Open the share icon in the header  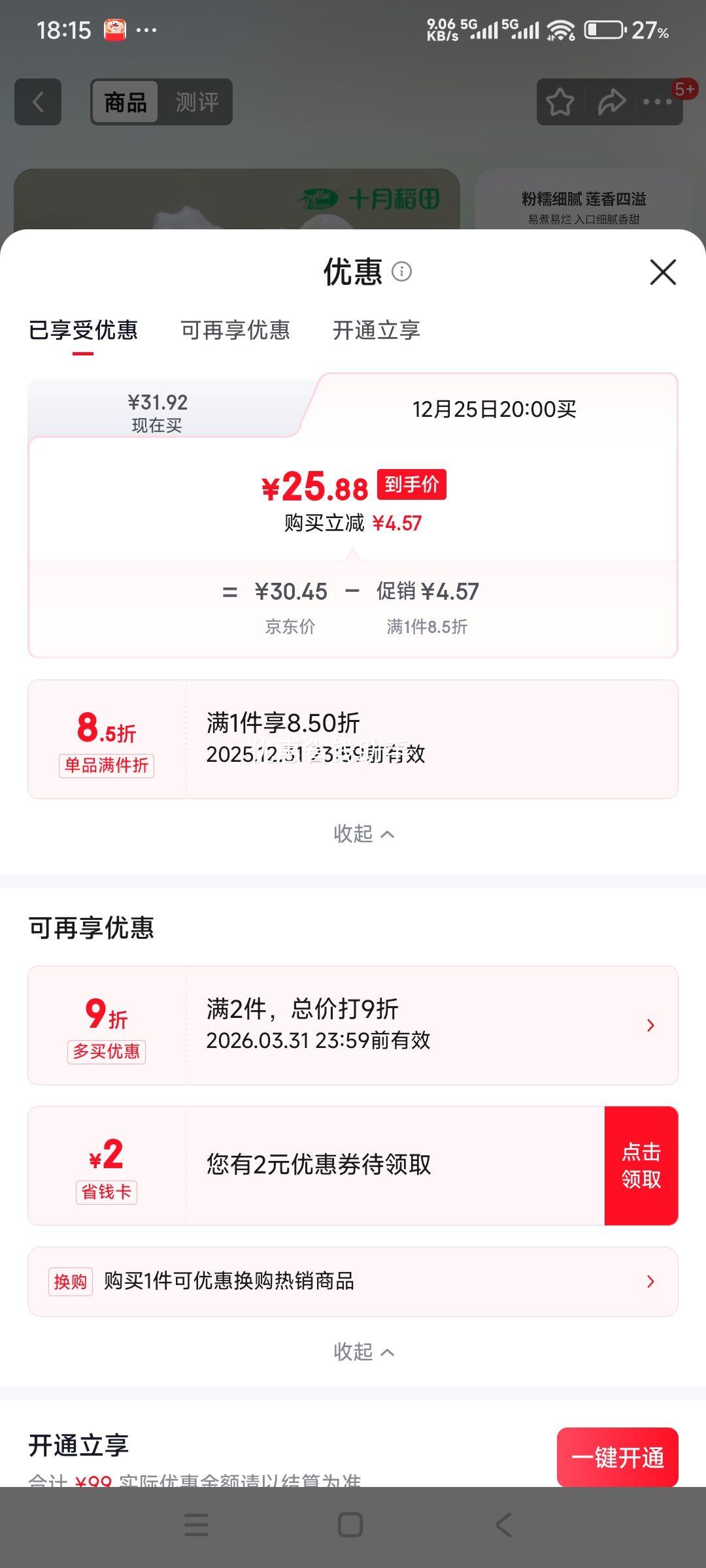610,102
